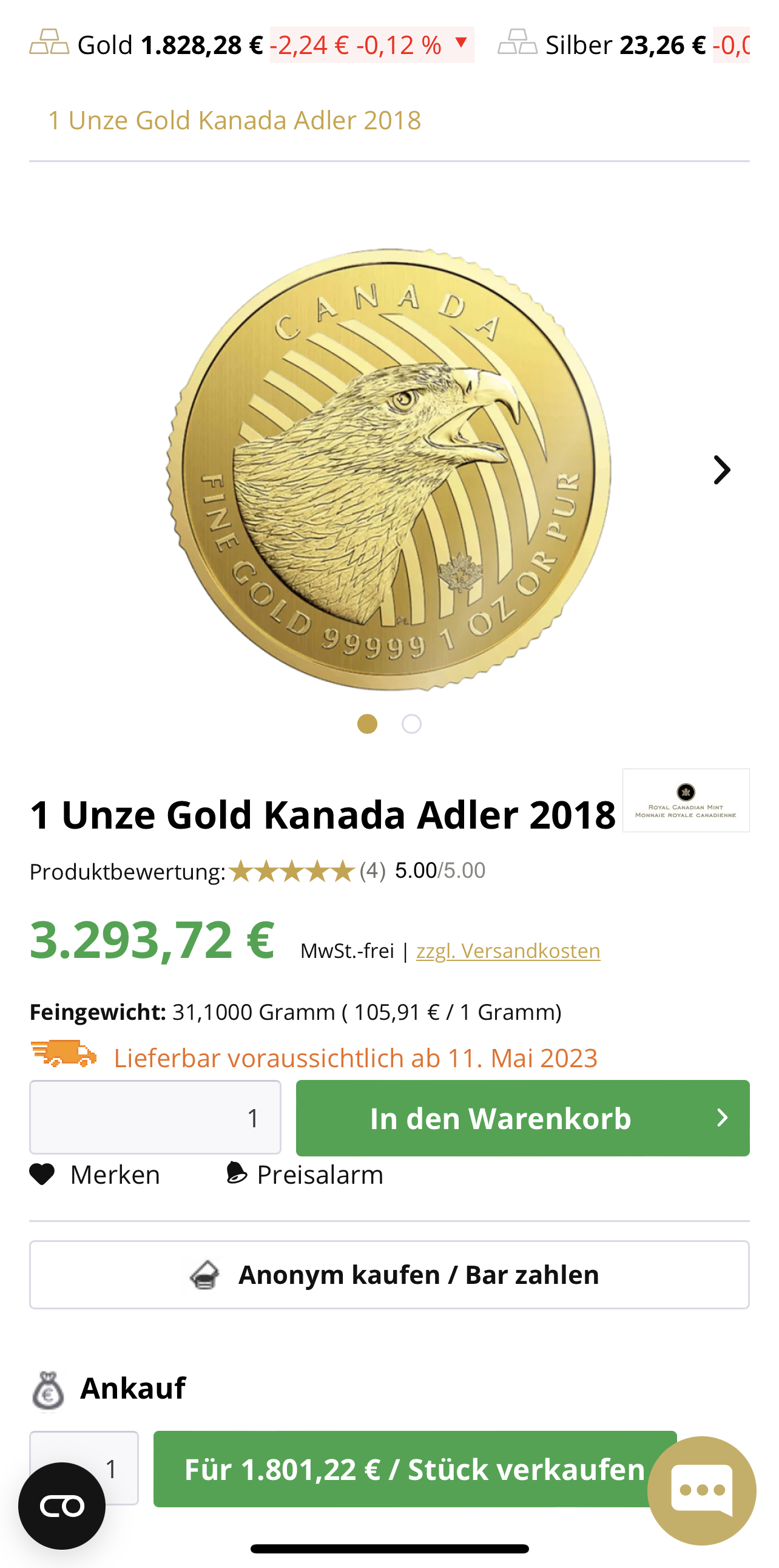Open the Royal Canadian Mint manufacturer logo
779x1568 pixels.
686,800
